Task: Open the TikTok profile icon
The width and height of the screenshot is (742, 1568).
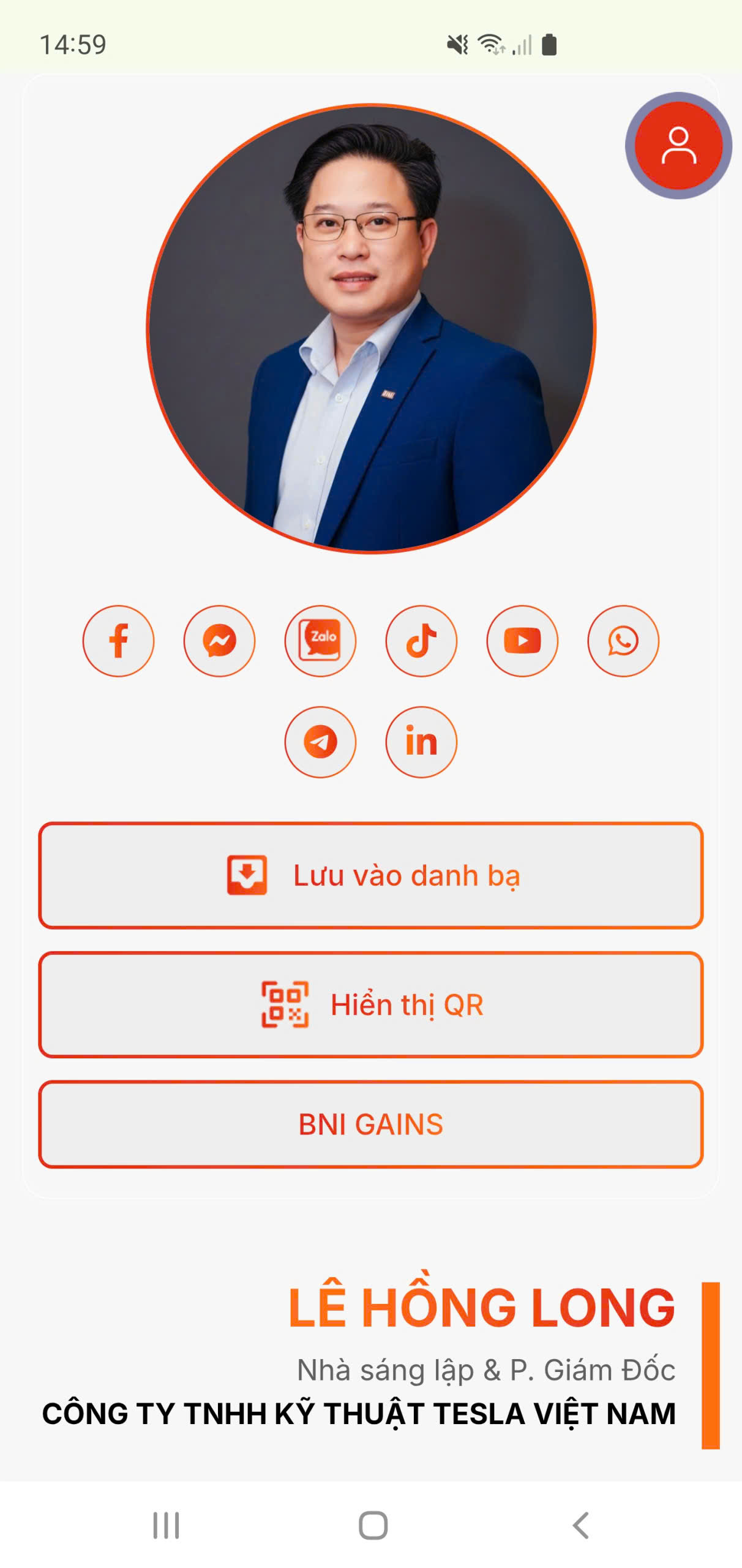Action: pos(422,639)
